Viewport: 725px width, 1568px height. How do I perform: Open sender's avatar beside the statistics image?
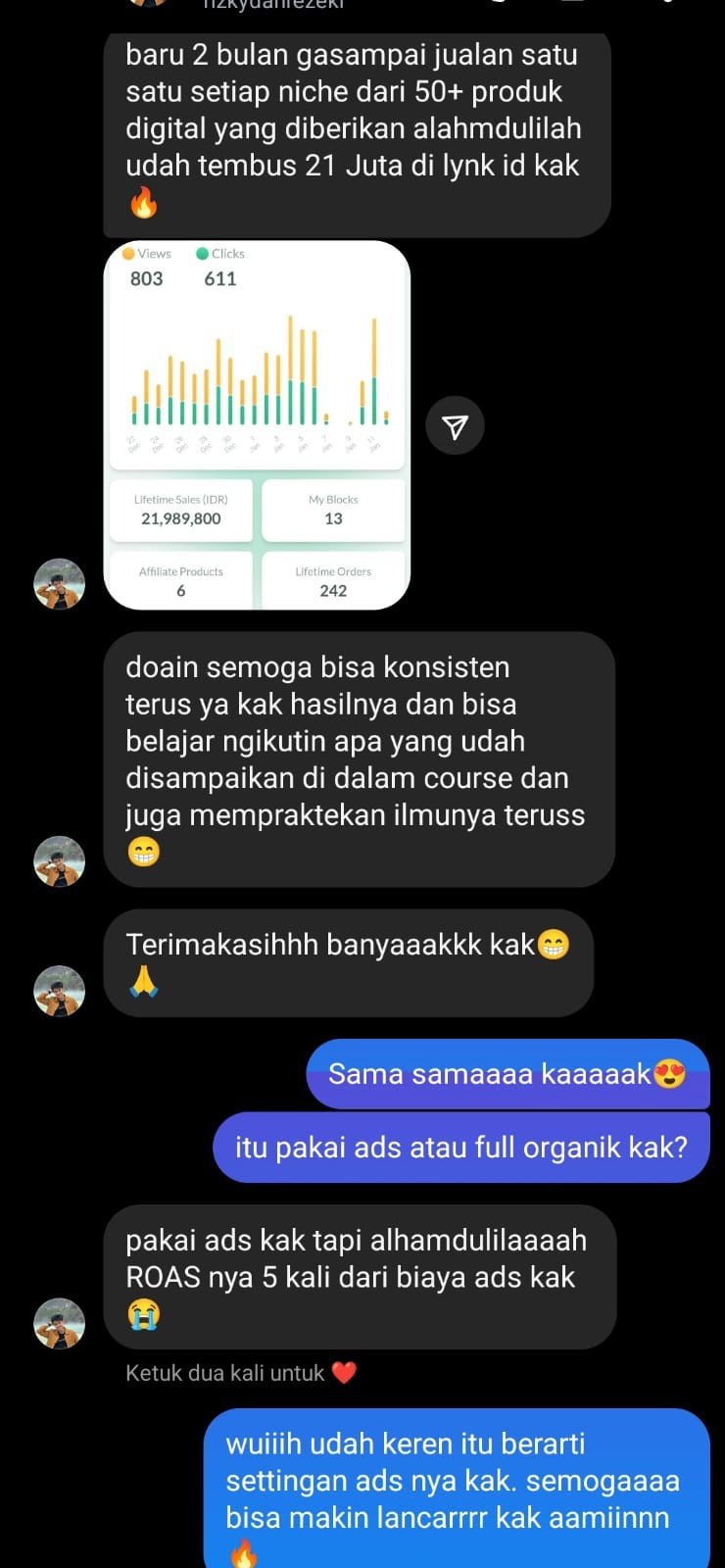[x=60, y=584]
